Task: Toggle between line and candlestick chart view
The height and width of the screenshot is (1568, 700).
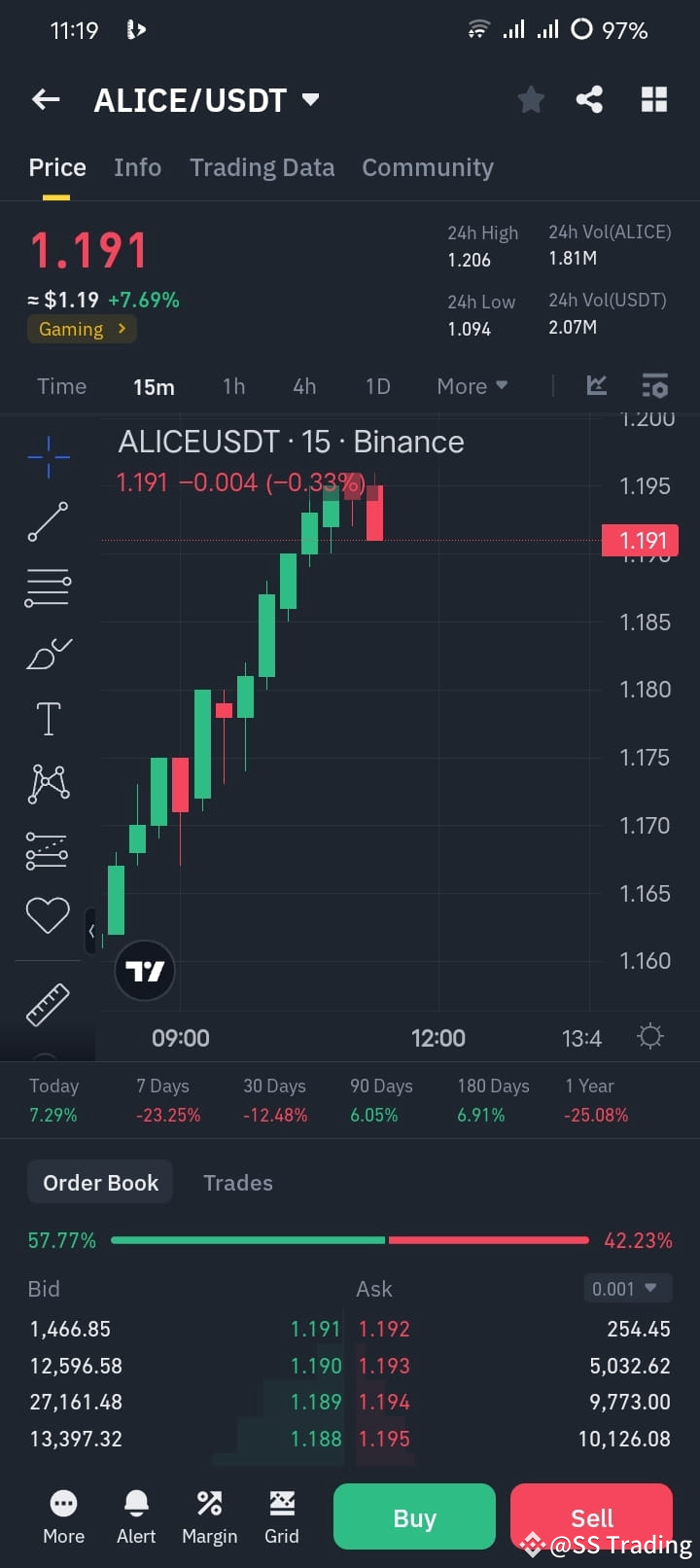Action: (x=596, y=385)
